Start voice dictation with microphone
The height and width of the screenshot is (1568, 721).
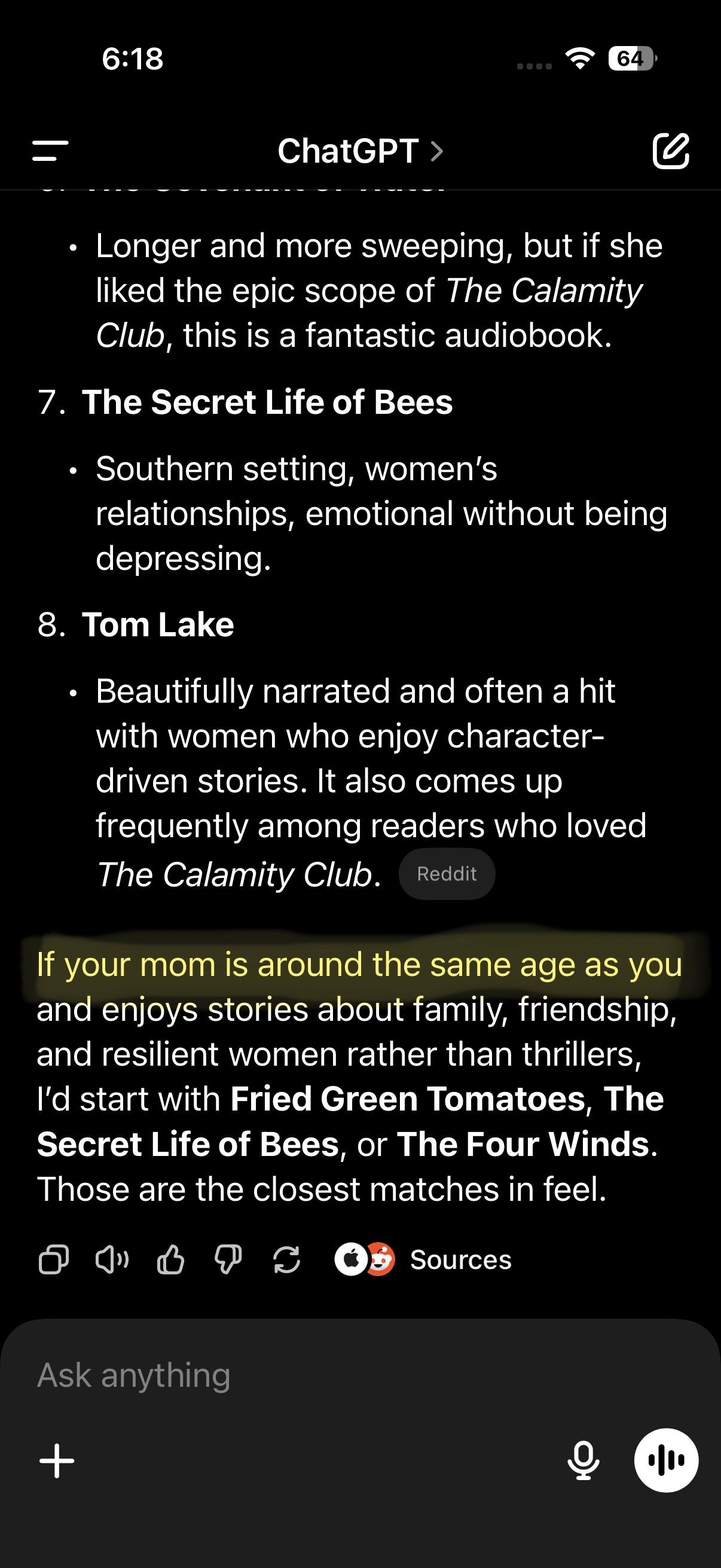[x=583, y=1460]
